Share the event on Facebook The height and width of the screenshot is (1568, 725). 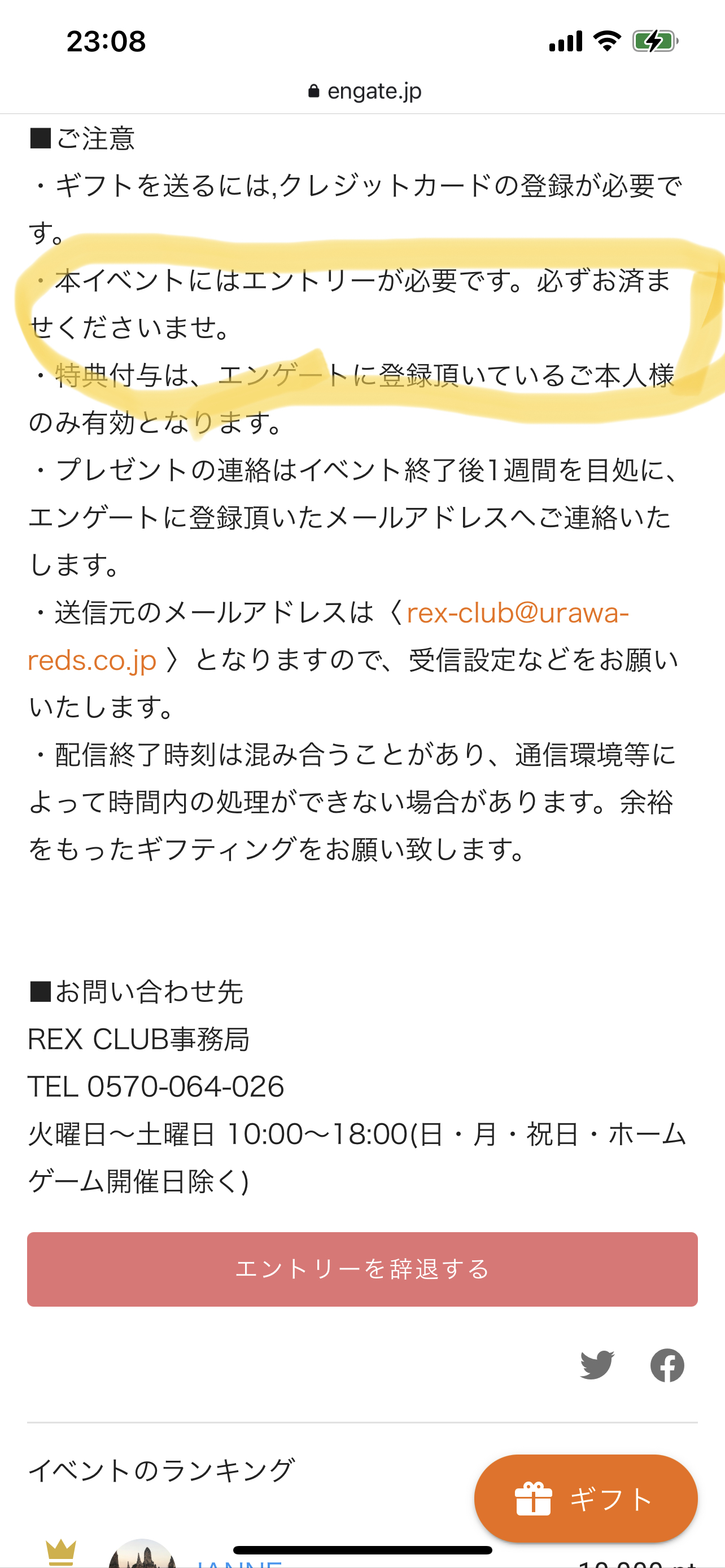click(667, 1365)
